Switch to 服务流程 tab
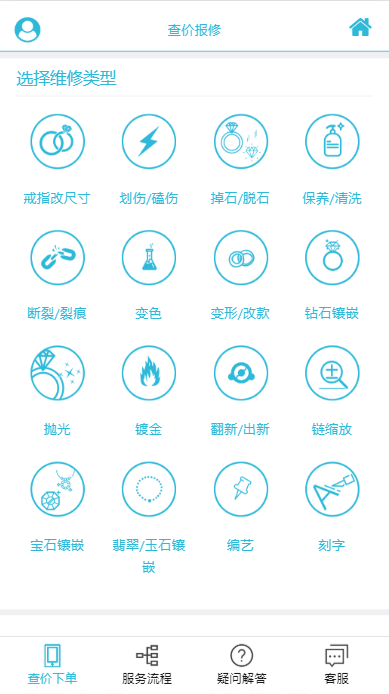The width and height of the screenshot is (389, 694). pyautogui.click(x=146, y=665)
